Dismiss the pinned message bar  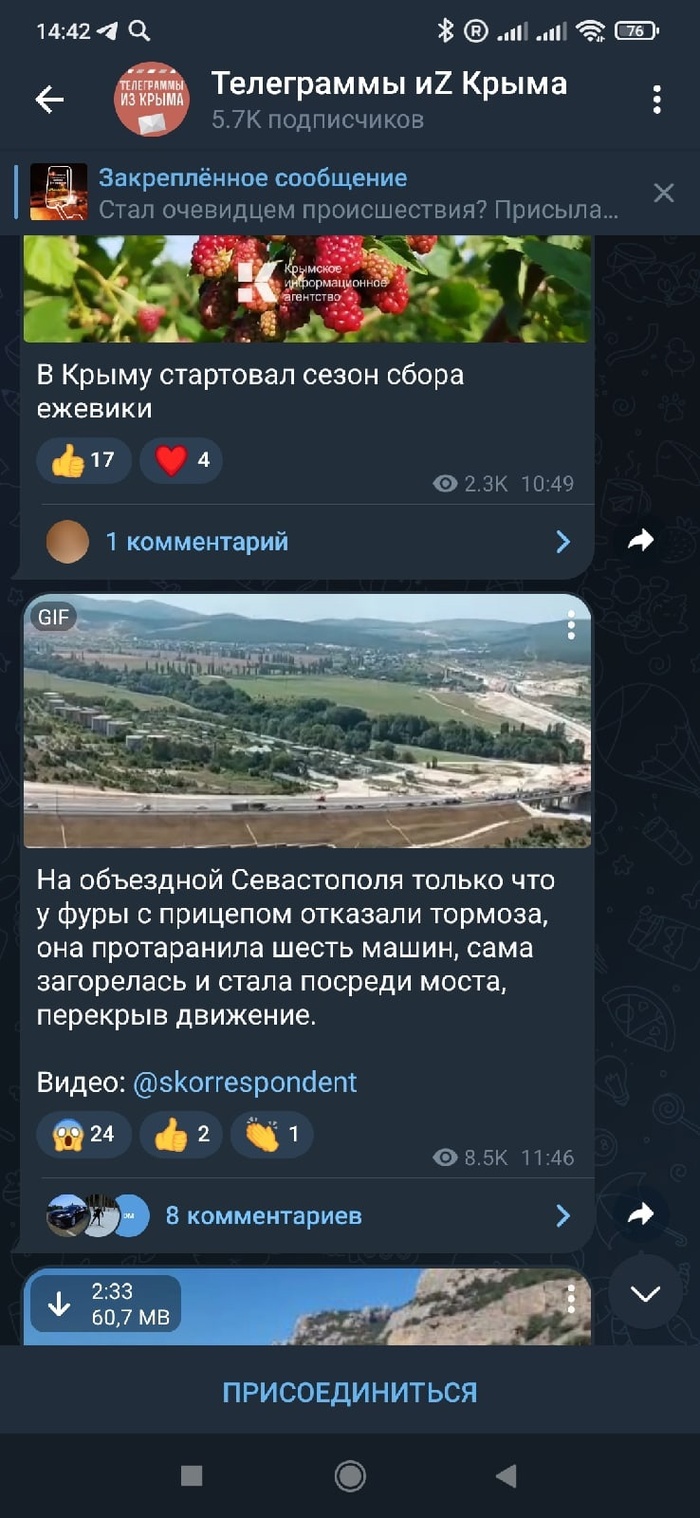pyautogui.click(x=664, y=193)
